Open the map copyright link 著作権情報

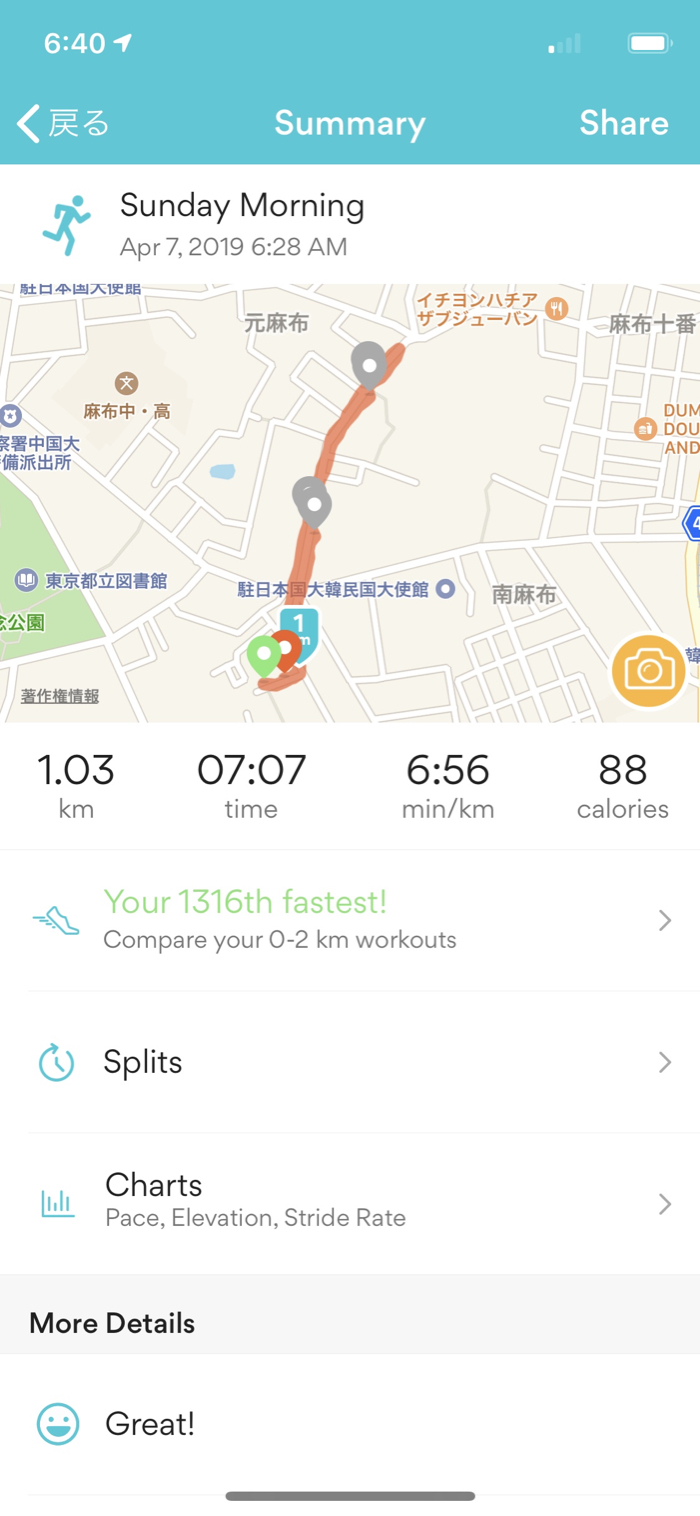(x=60, y=696)
